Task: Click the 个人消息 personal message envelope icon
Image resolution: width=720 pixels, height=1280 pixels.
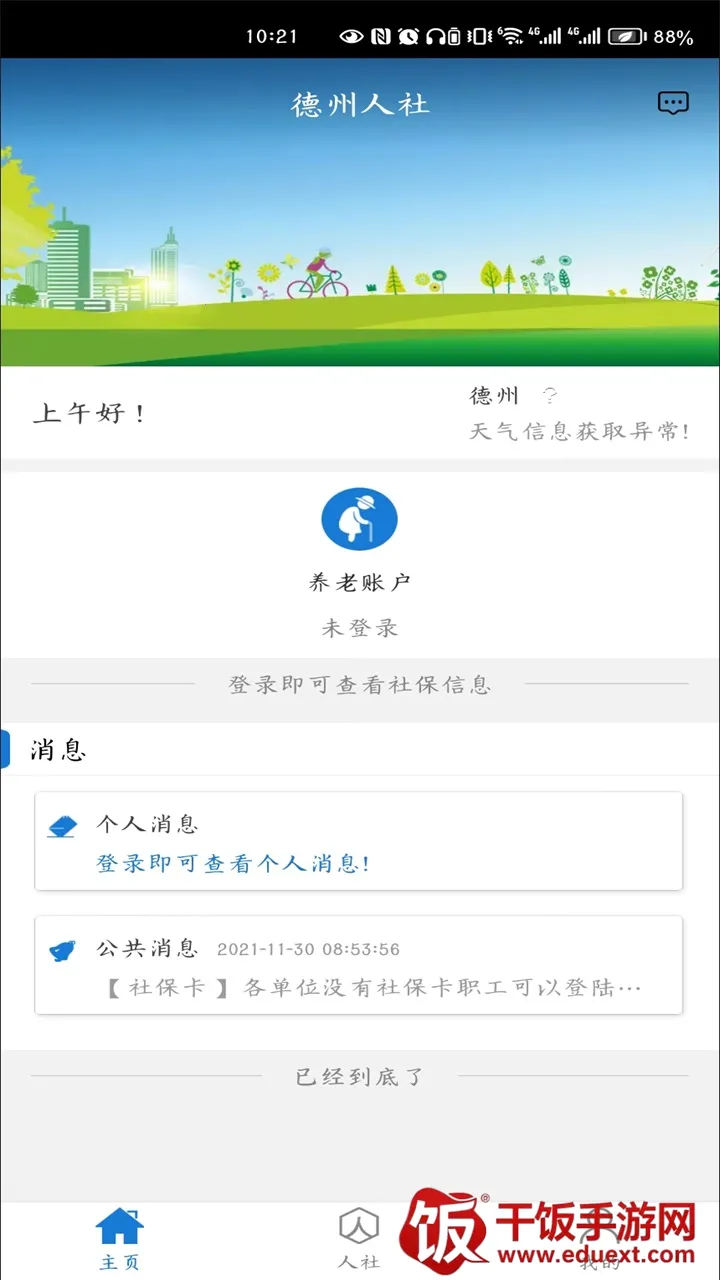Action: pos(62,825)
